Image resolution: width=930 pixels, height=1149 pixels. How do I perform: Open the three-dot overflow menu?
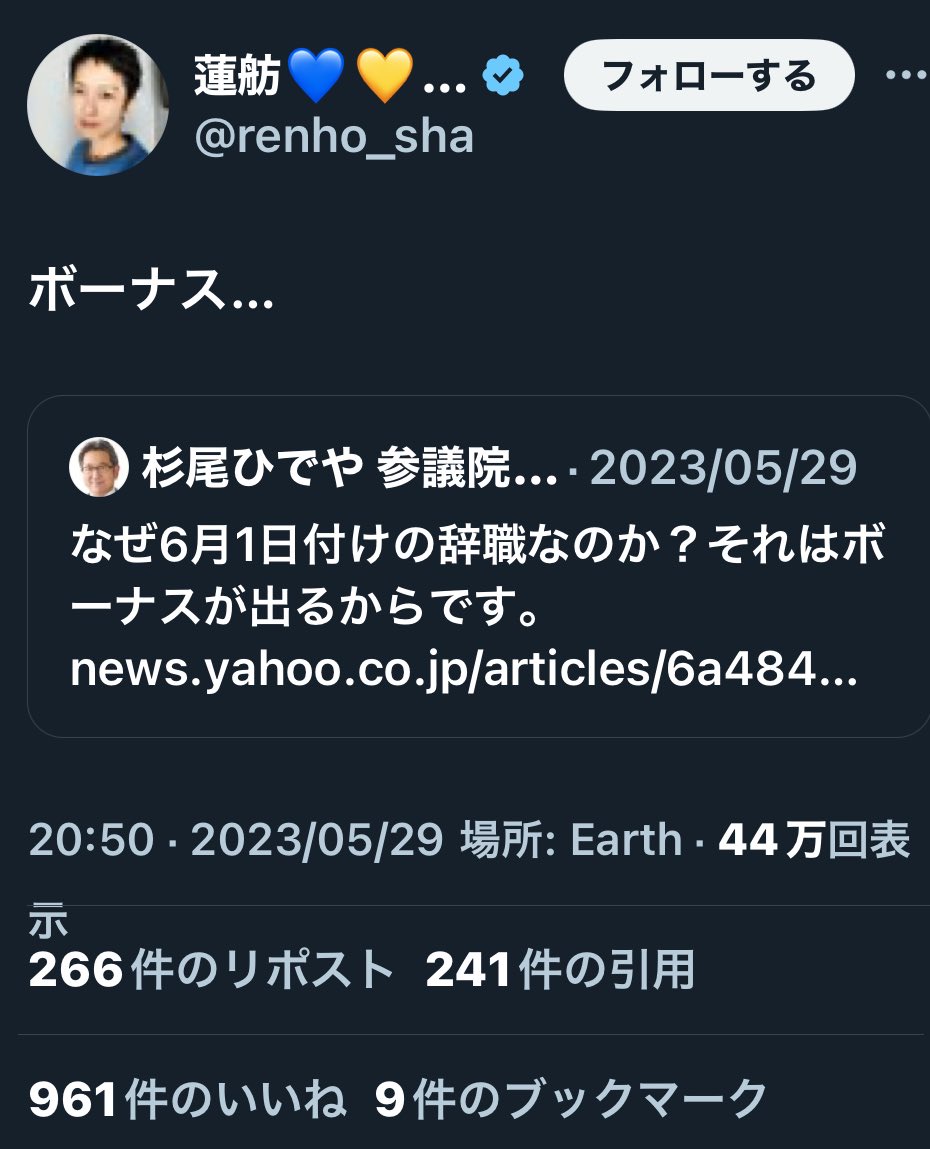[906, 76]
